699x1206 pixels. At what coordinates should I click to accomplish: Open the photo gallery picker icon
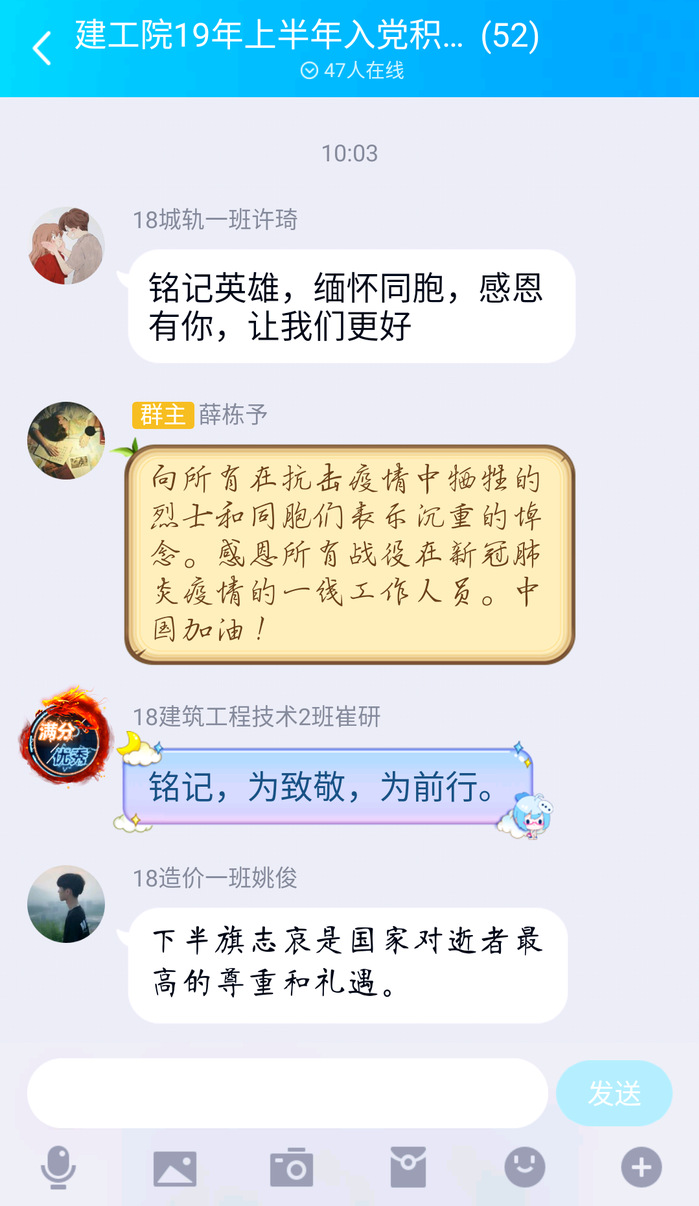click(x=174, y=1167)
